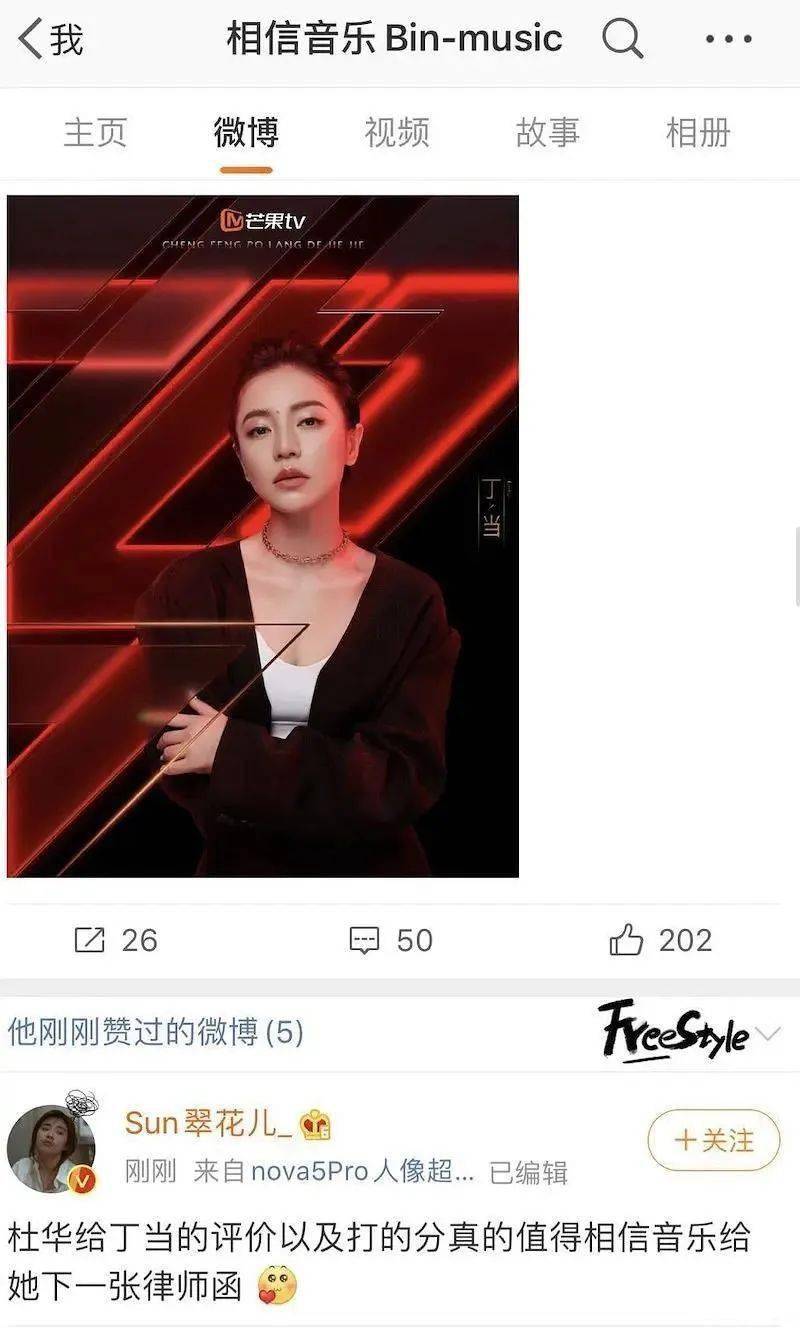Open the 50 comments on the post
The image size is (800, 1328).
pyautogui.click(x=391, y=940)
